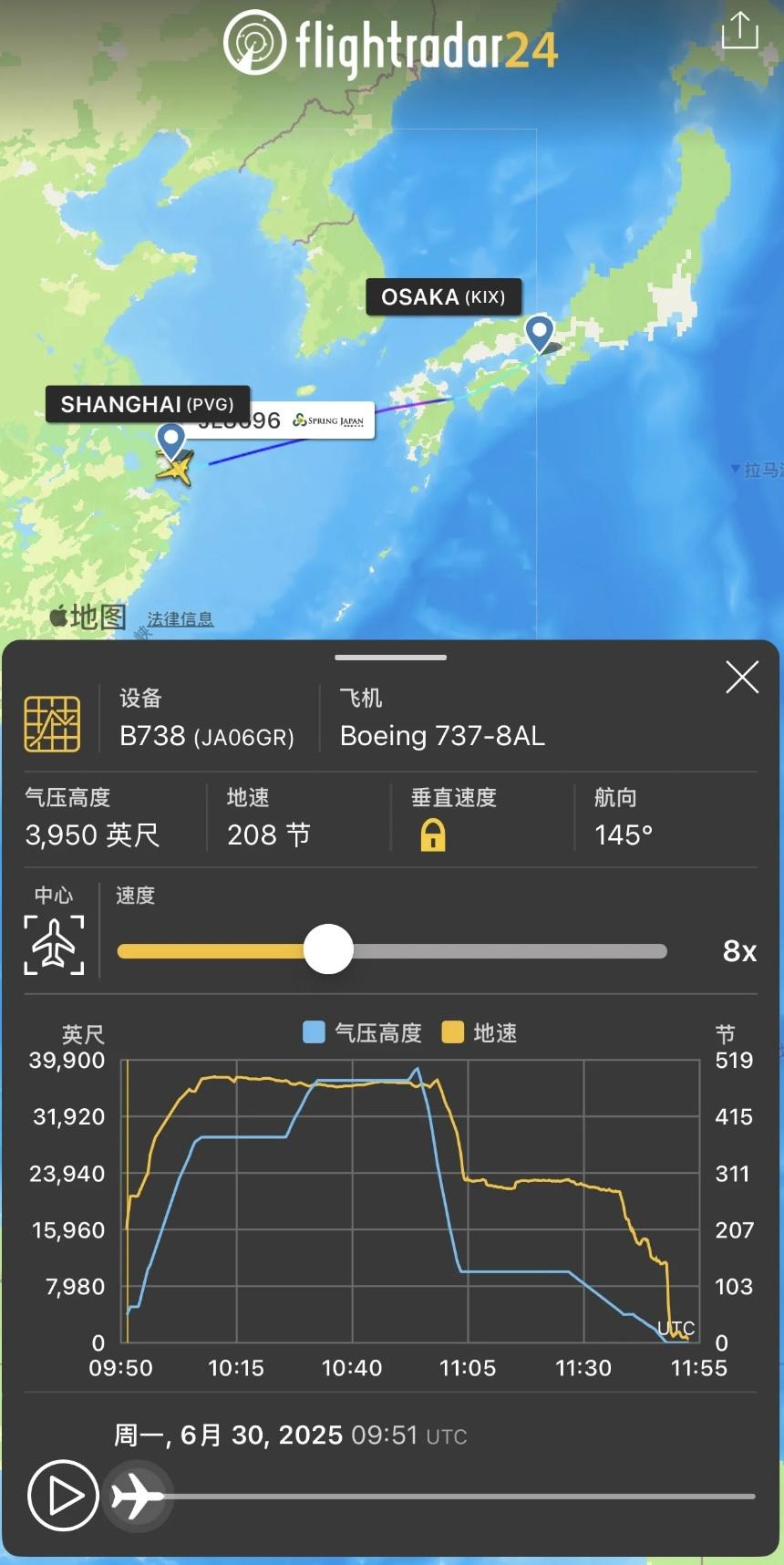784x1565 pixels.
Task: Share this flight playback
Action: tap(739, 30)
